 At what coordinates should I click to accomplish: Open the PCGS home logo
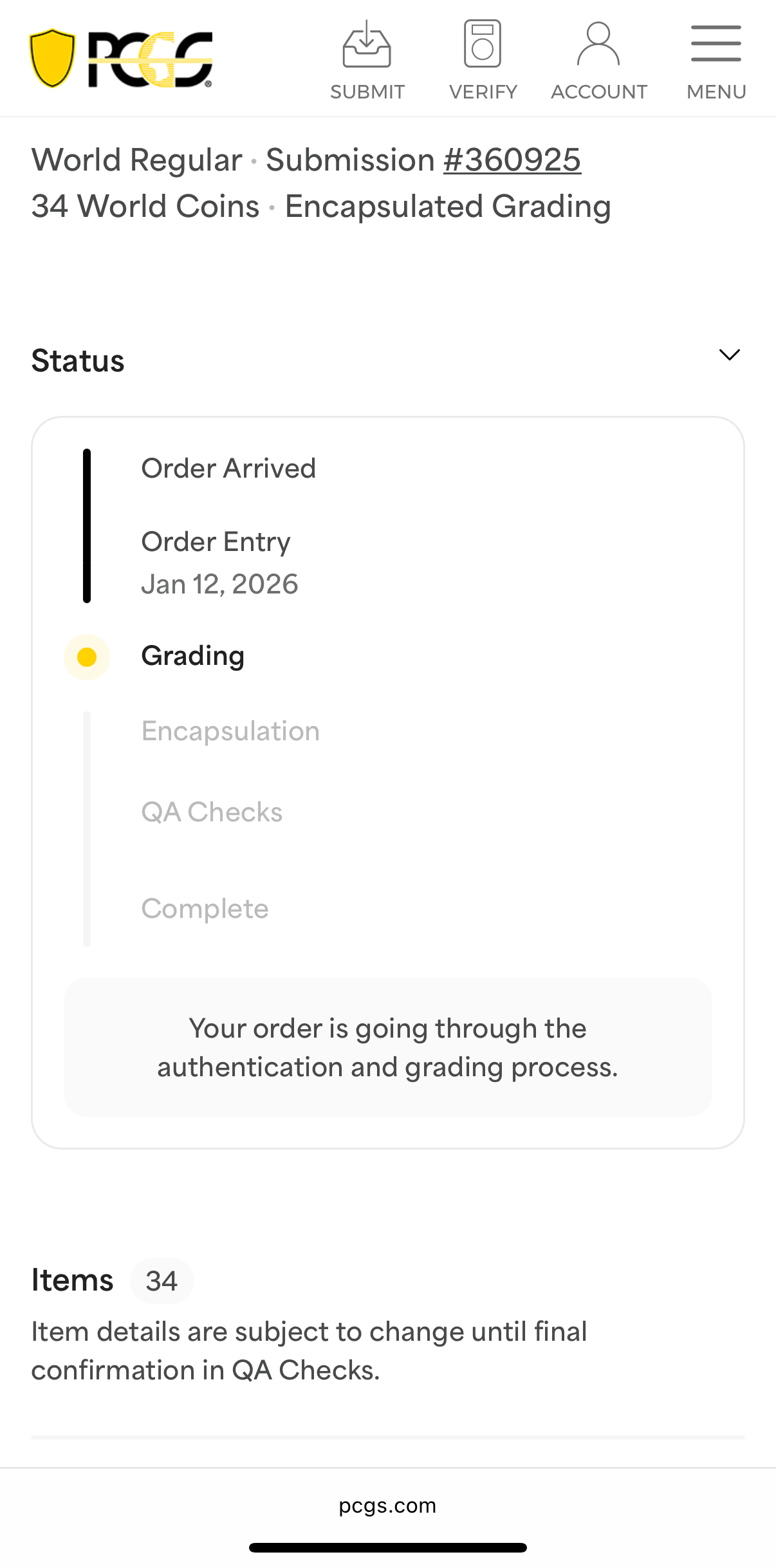tap(121, 59)
